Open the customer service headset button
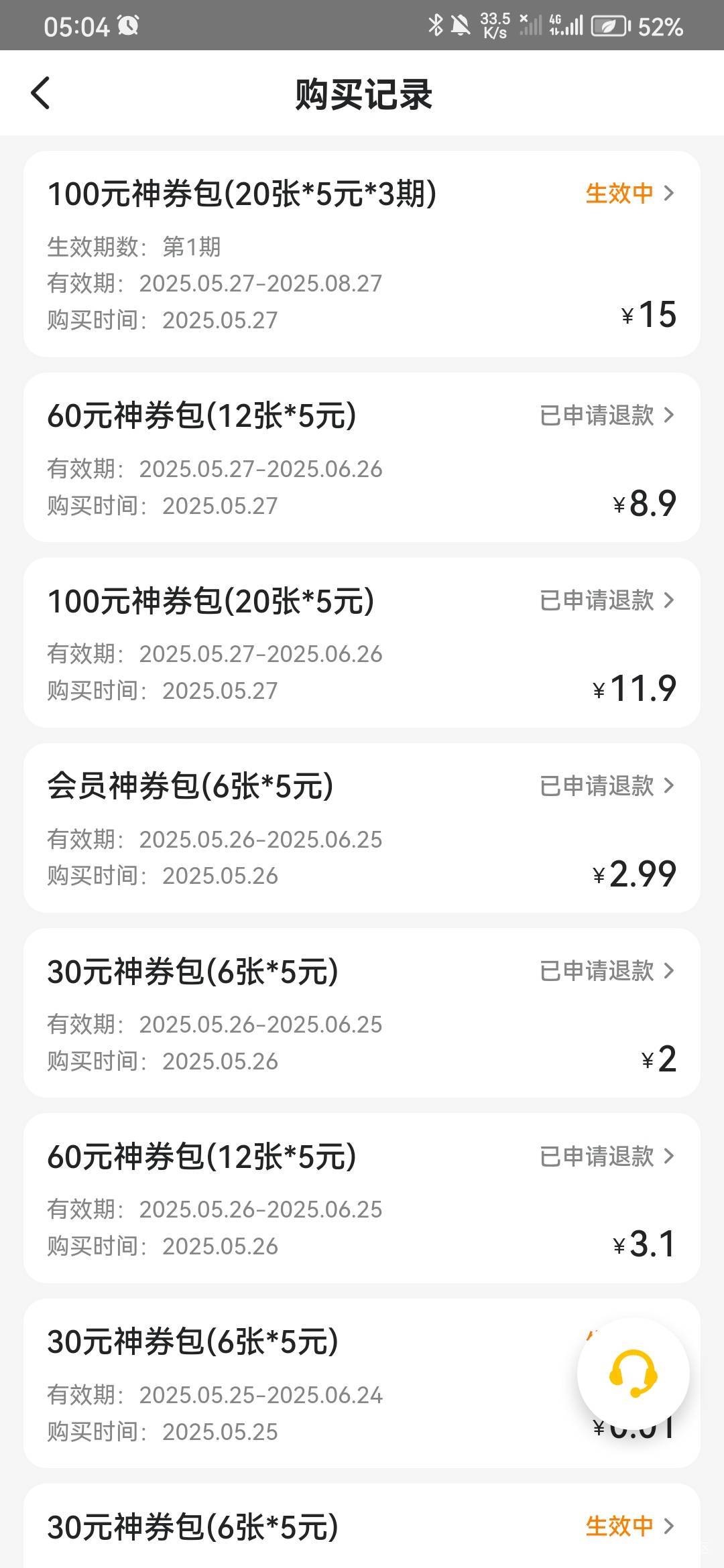Viewport: 724px width, 1568px height. 633,1374
